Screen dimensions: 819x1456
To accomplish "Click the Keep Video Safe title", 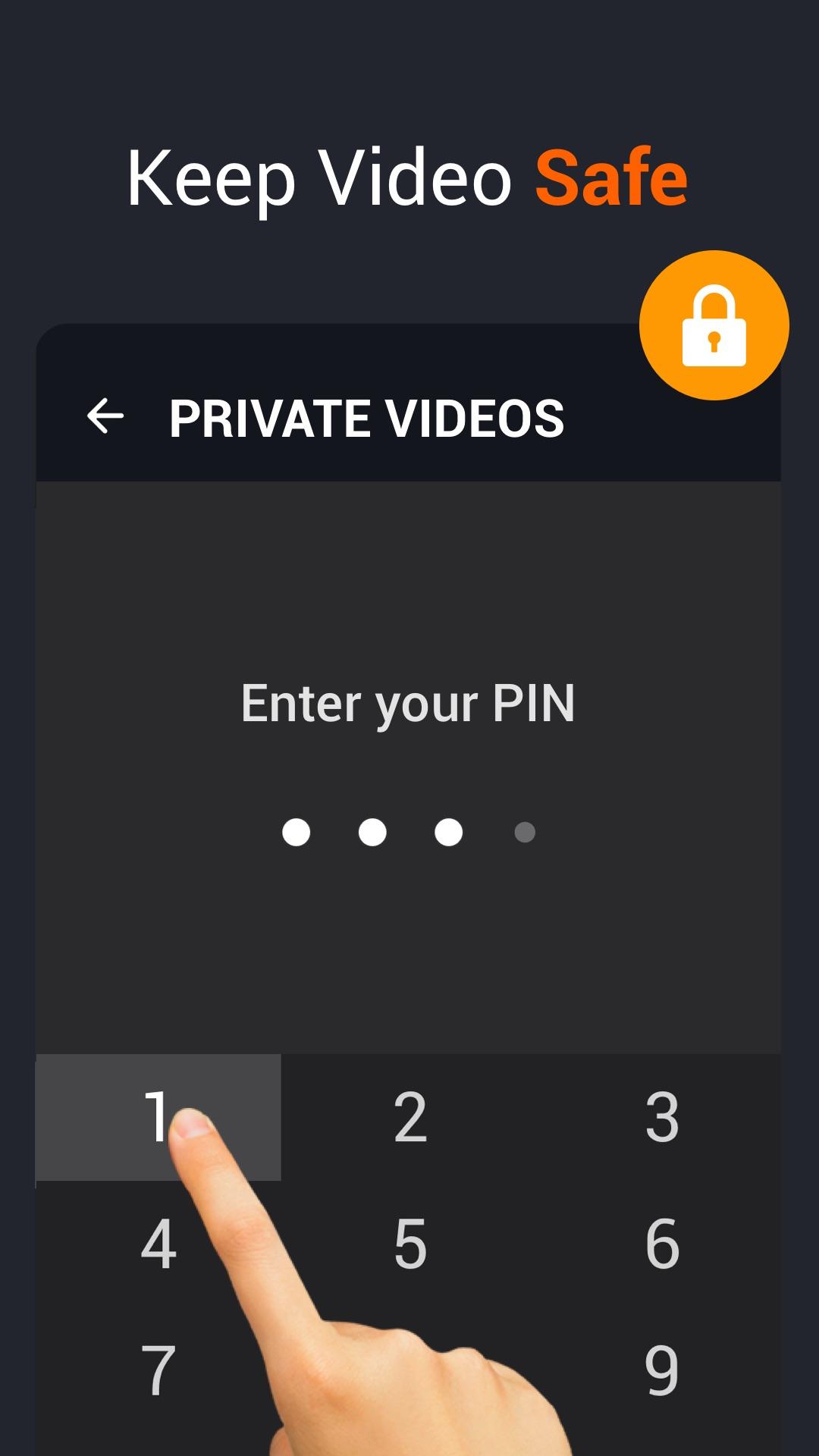I will tap(409, 178).
